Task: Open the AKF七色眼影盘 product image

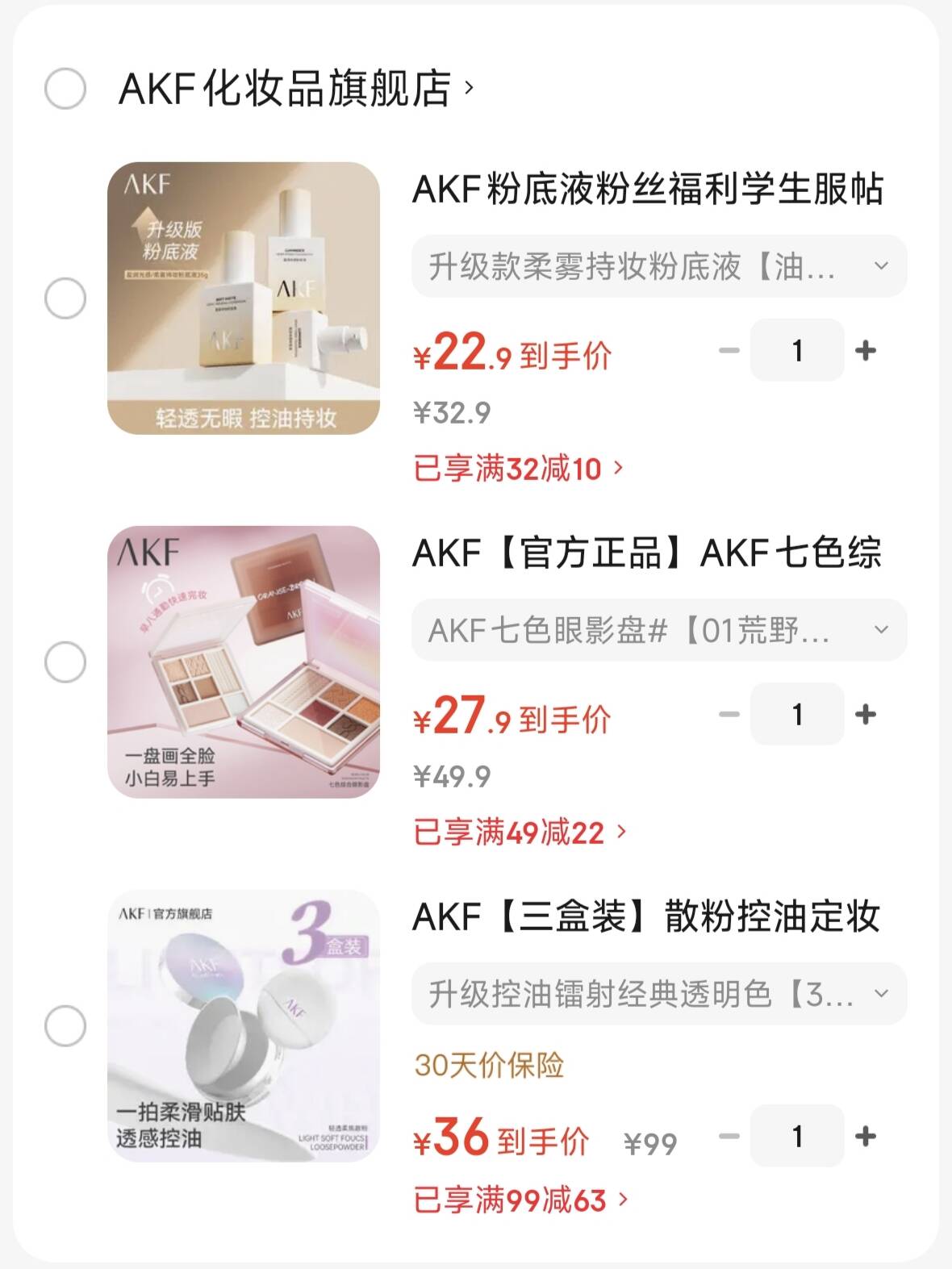Action: click(x=244, y=662)
